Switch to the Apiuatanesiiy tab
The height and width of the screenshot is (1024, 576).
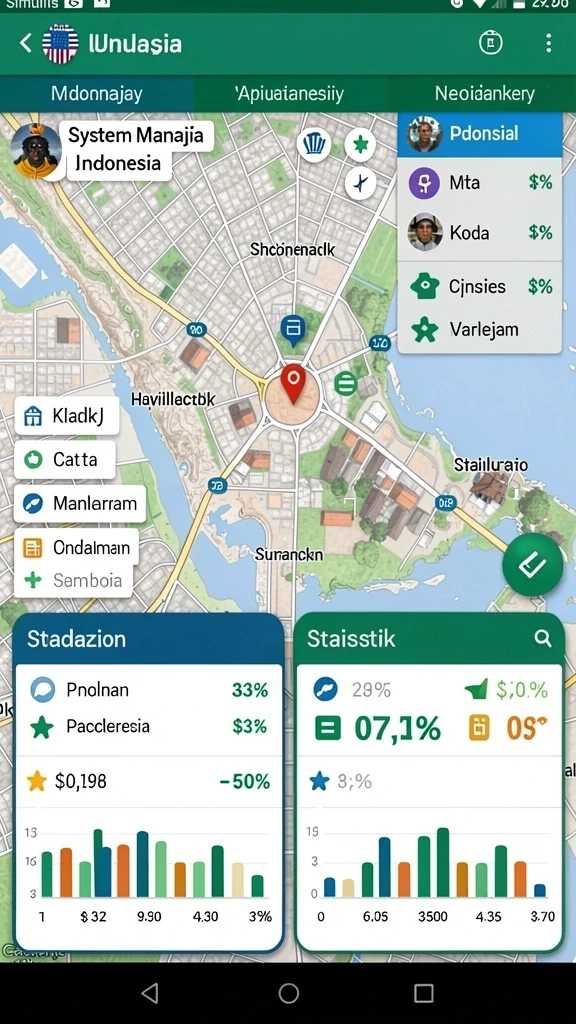289,93
